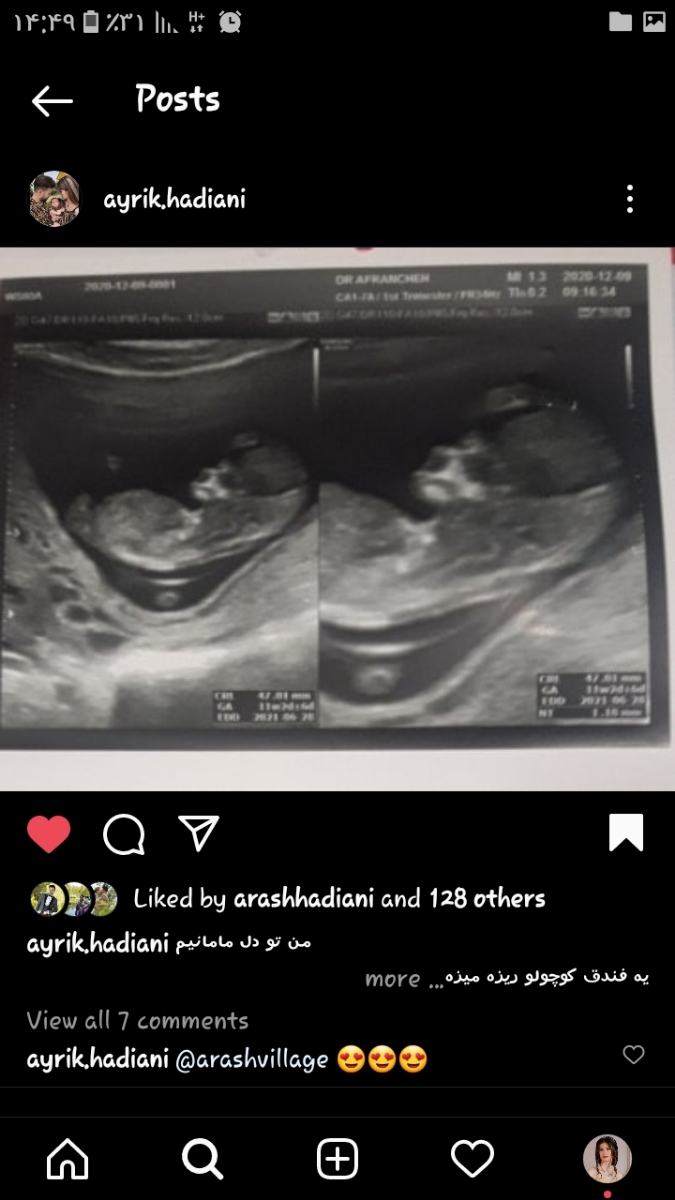Screen dimensions: 675x1200
Task: Open ayrik.hadiani username in post header
Action: (x=174, y=199)
